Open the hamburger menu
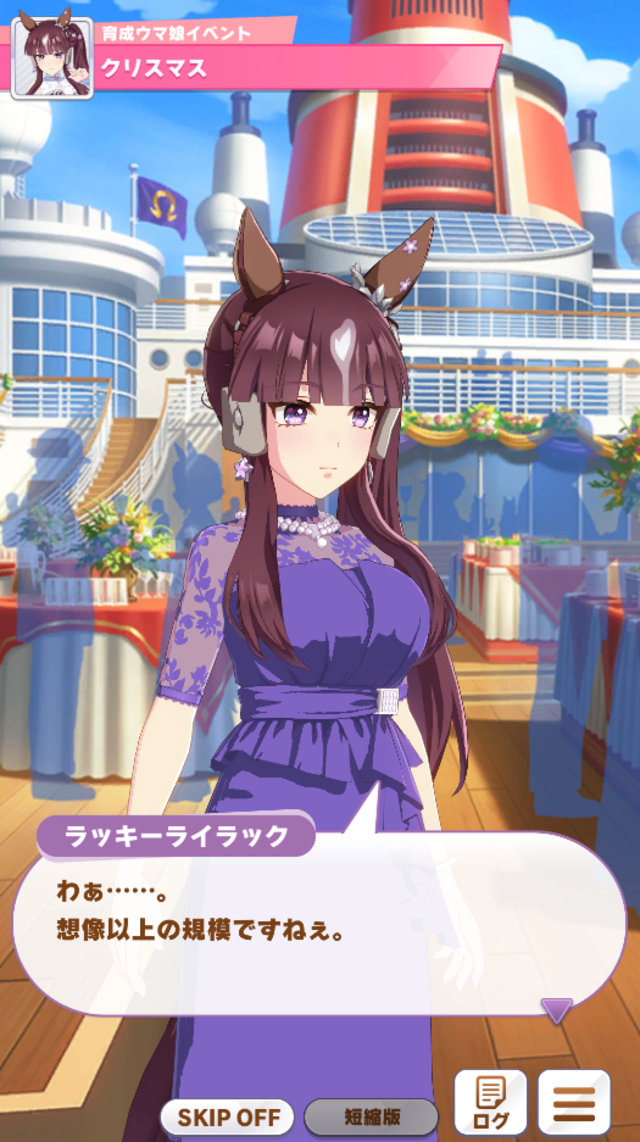Screen dimensions: 640x1142 [574, 1102]
